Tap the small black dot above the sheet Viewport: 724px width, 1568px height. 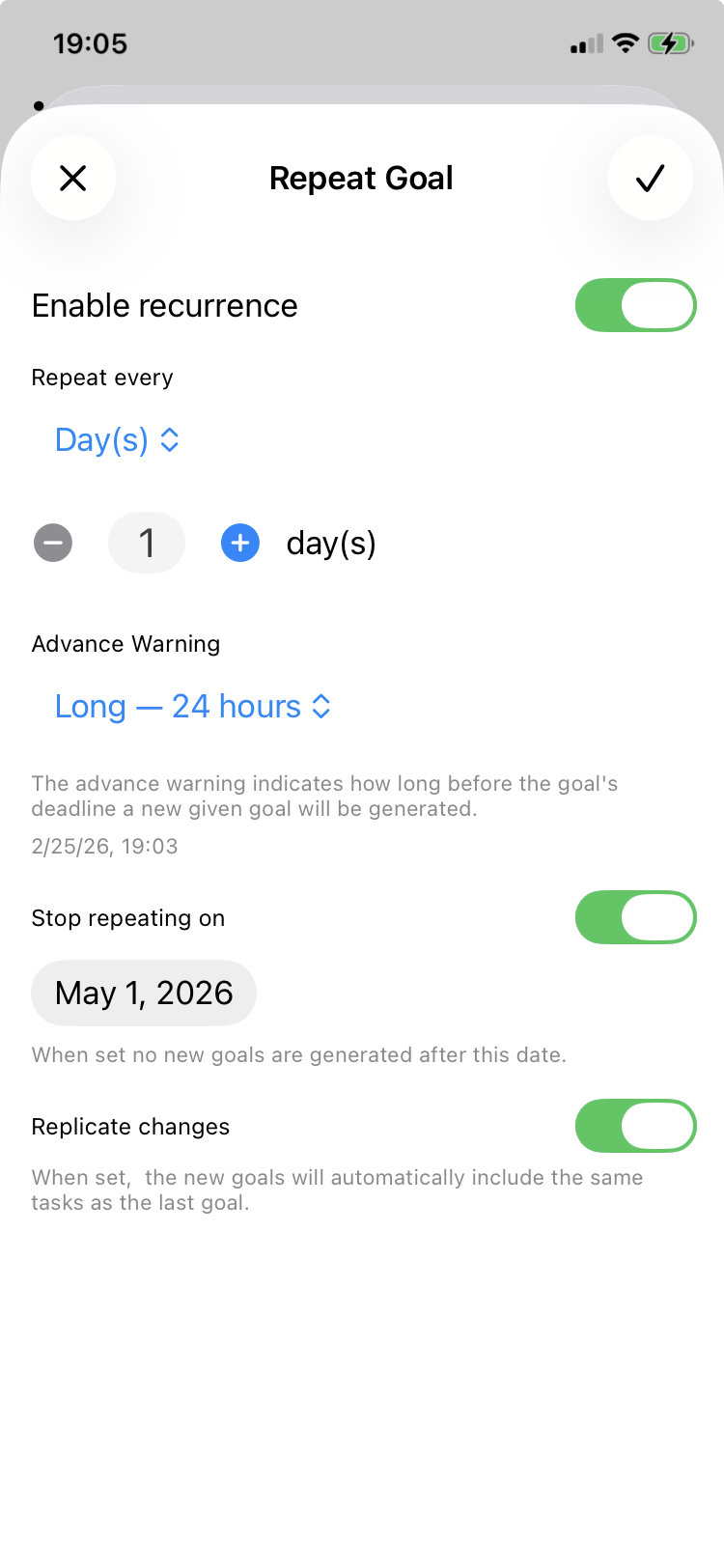point(39,105)
